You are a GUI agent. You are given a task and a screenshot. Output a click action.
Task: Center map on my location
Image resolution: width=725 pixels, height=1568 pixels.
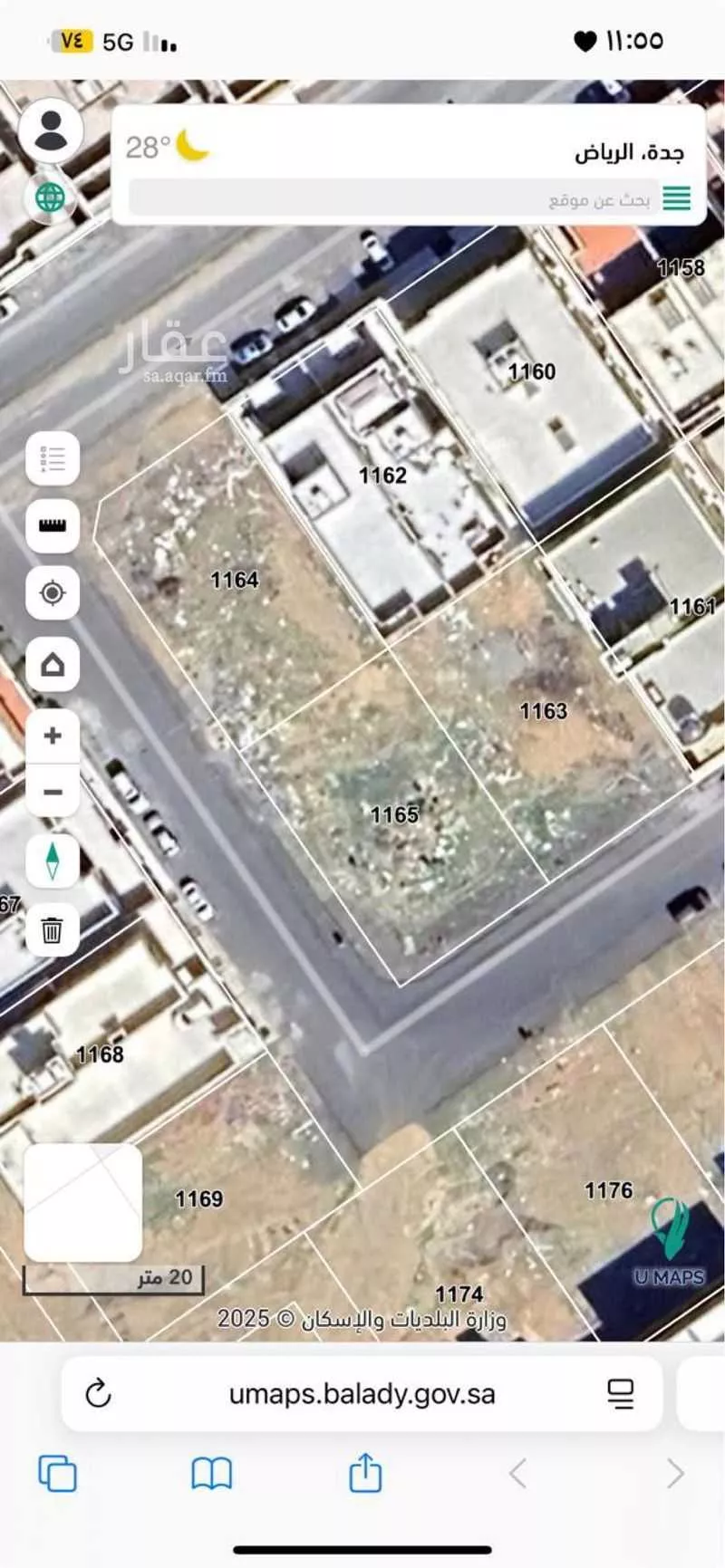pos(53,593)
